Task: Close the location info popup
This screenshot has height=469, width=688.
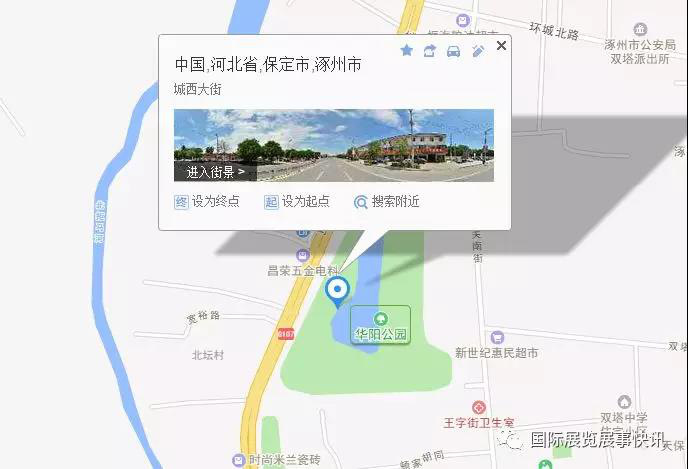Action: (501, 45)
